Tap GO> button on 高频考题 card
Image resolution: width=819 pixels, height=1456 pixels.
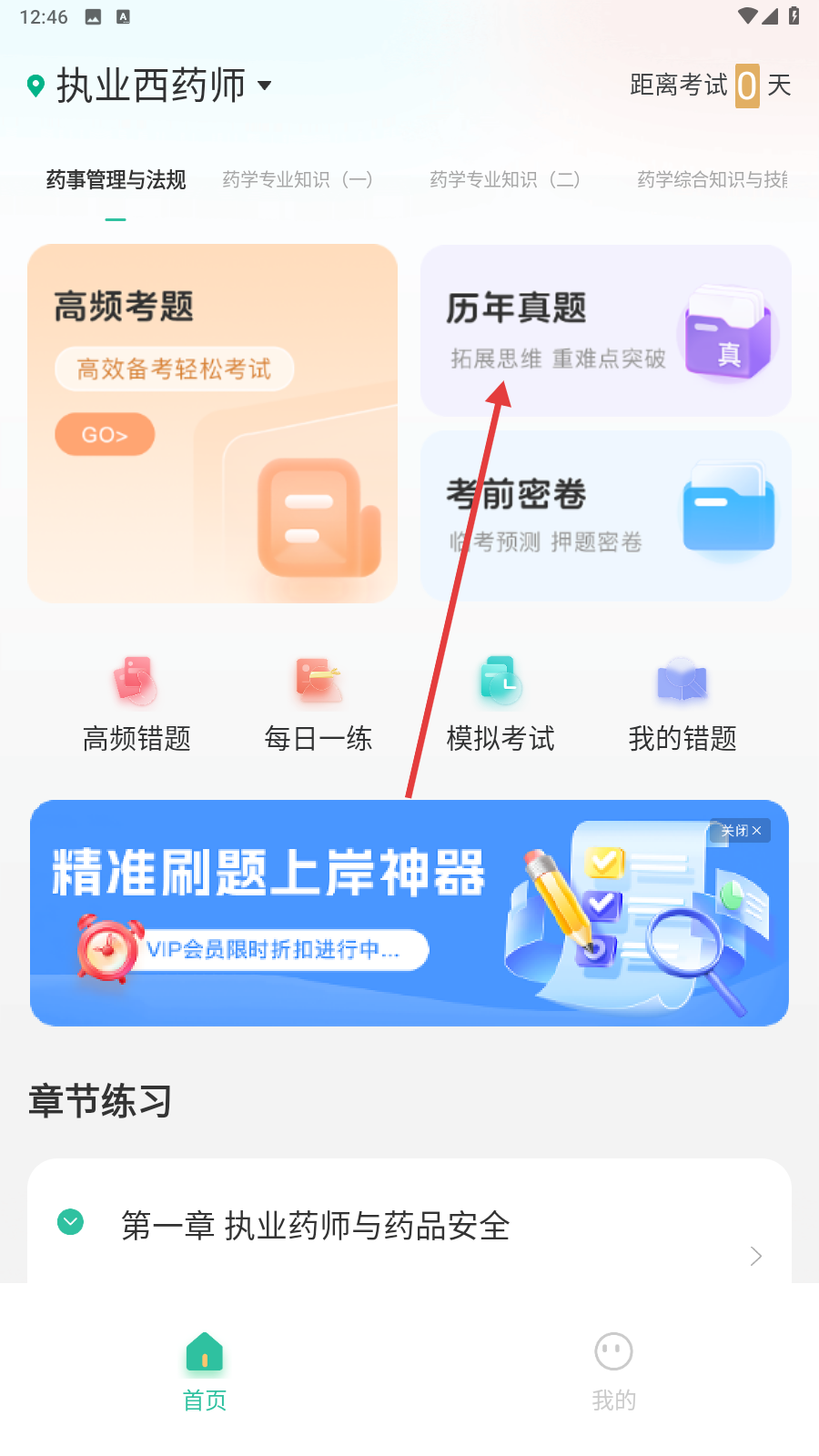(x=105, y=435)
